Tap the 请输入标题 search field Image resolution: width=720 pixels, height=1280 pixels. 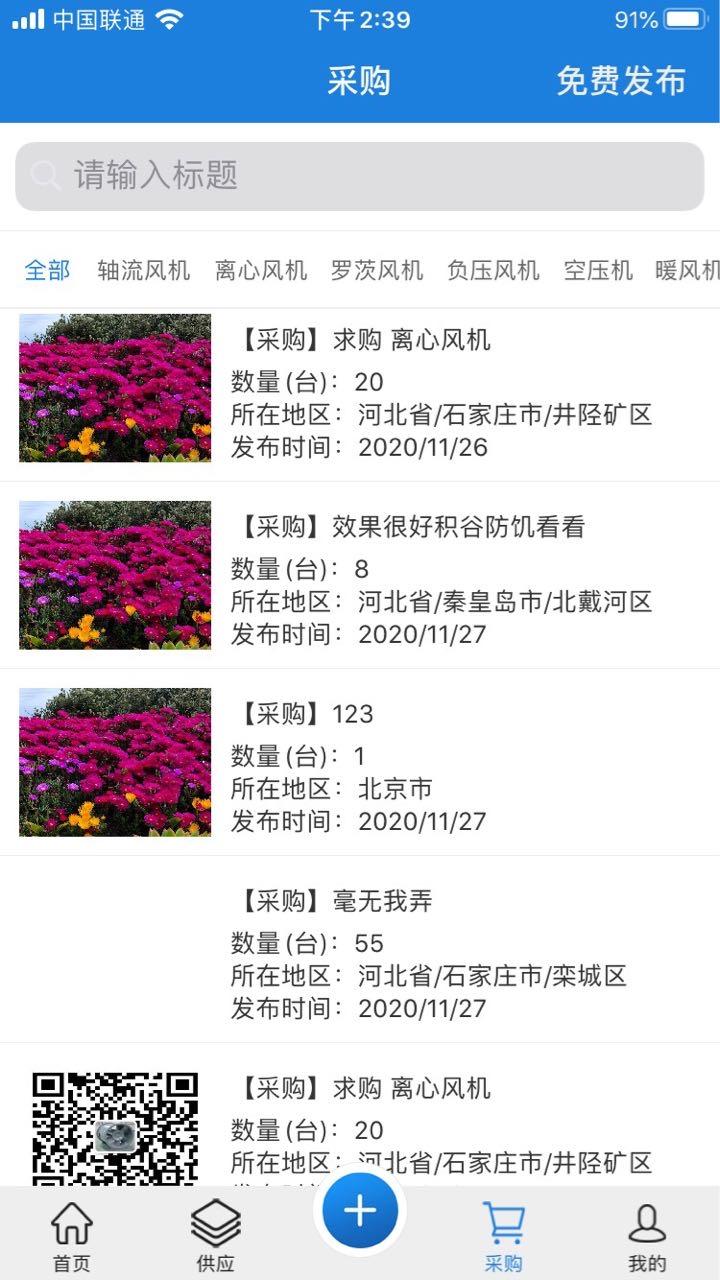360,176
